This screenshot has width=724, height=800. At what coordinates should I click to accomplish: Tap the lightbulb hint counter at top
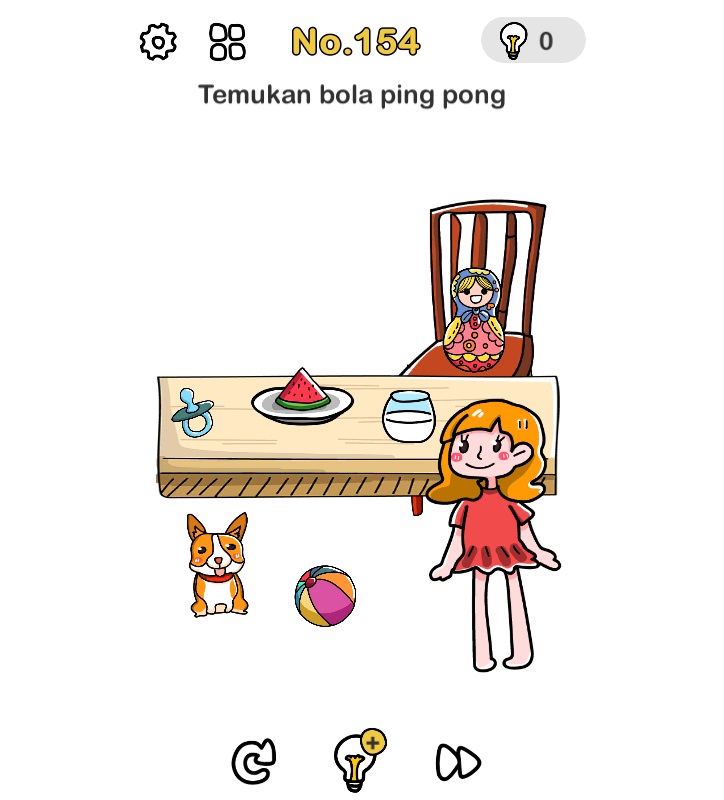(515, 40)
